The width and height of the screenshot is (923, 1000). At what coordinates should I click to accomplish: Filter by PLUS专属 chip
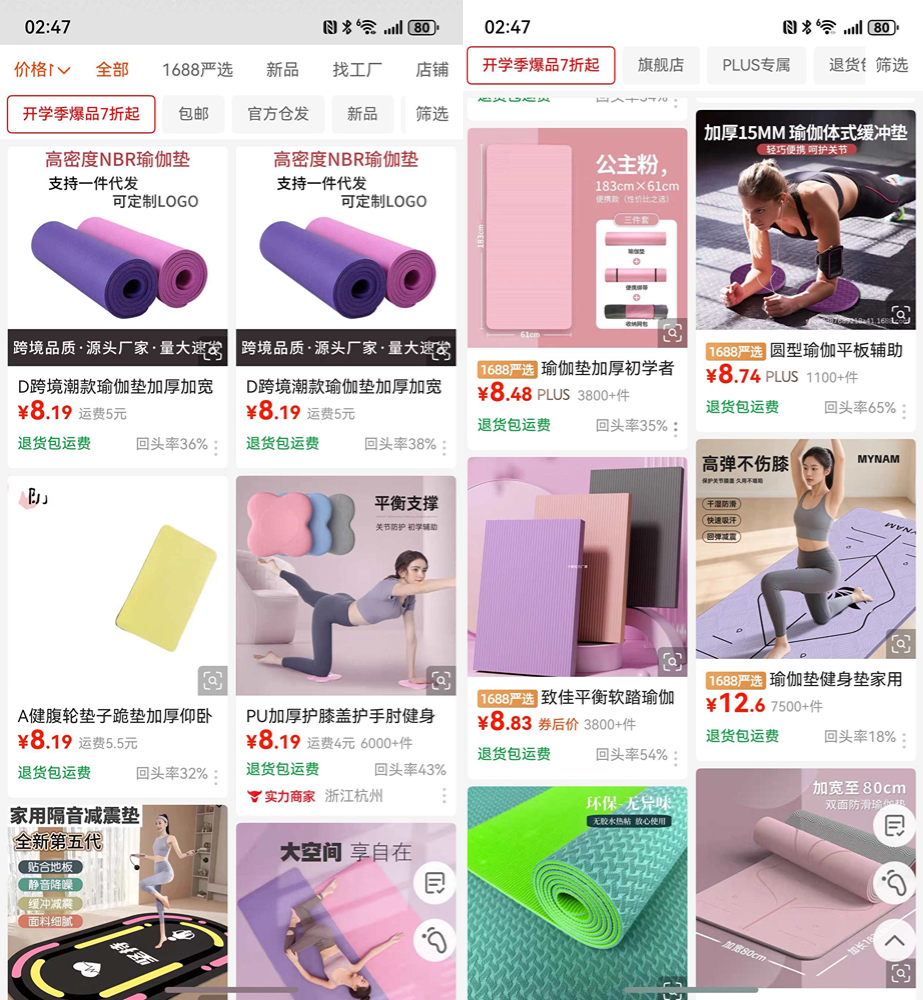pyautogui.click(x=755, y=65)
